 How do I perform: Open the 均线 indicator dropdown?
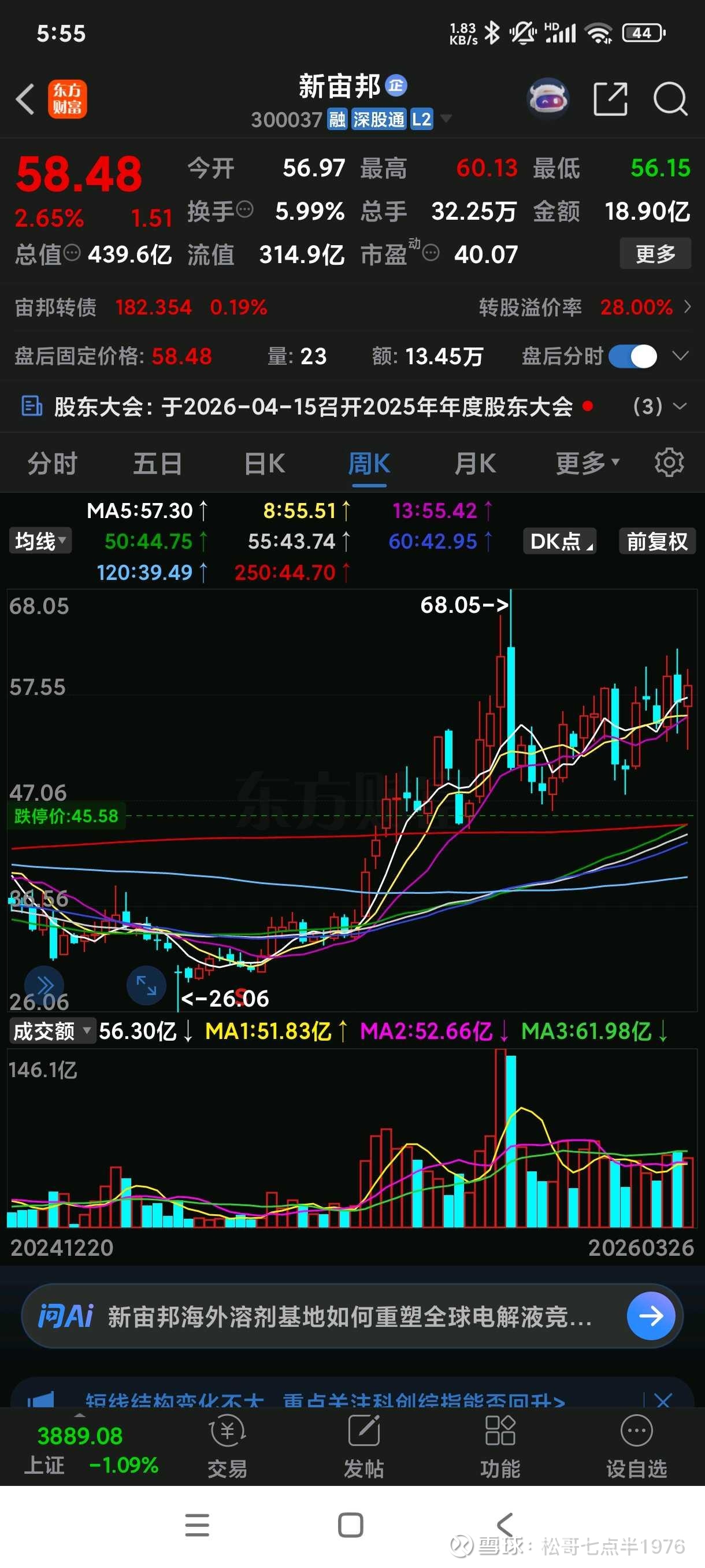pos(40,541)
